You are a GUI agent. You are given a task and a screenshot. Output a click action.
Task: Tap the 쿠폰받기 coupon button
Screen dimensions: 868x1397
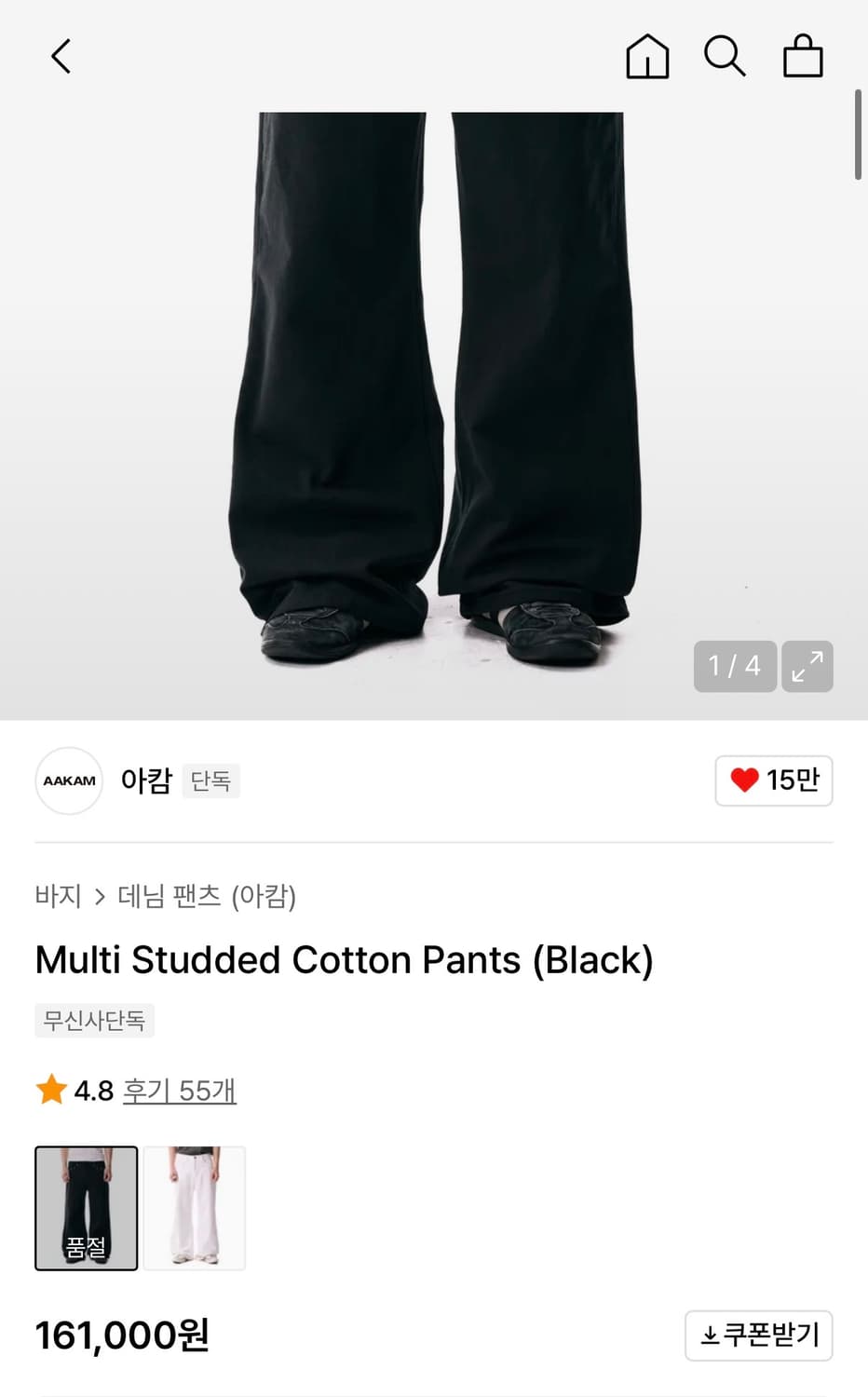click(759, 1336)
